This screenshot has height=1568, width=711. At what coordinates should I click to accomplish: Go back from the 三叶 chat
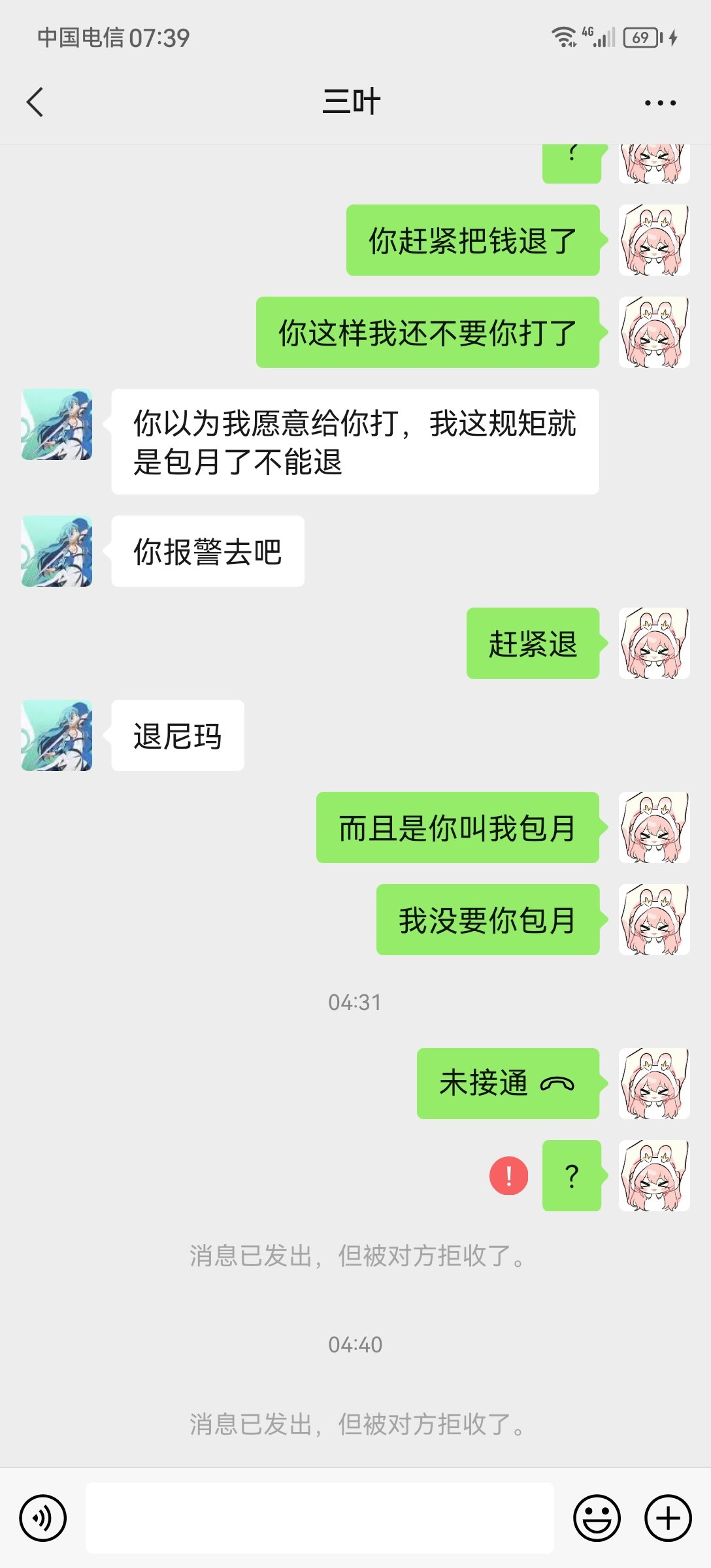pos(35,103)
